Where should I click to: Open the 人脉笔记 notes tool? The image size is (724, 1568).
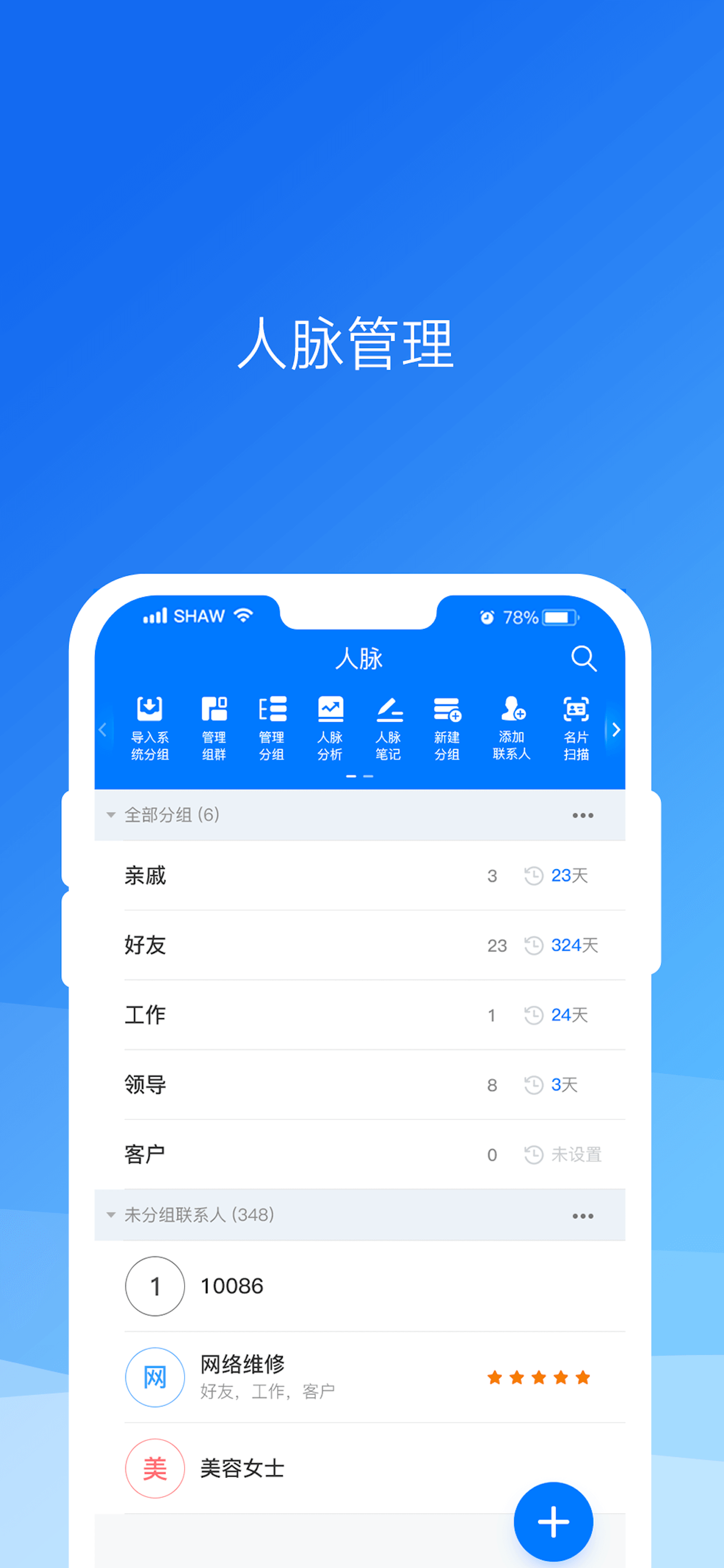click(390, 729)
